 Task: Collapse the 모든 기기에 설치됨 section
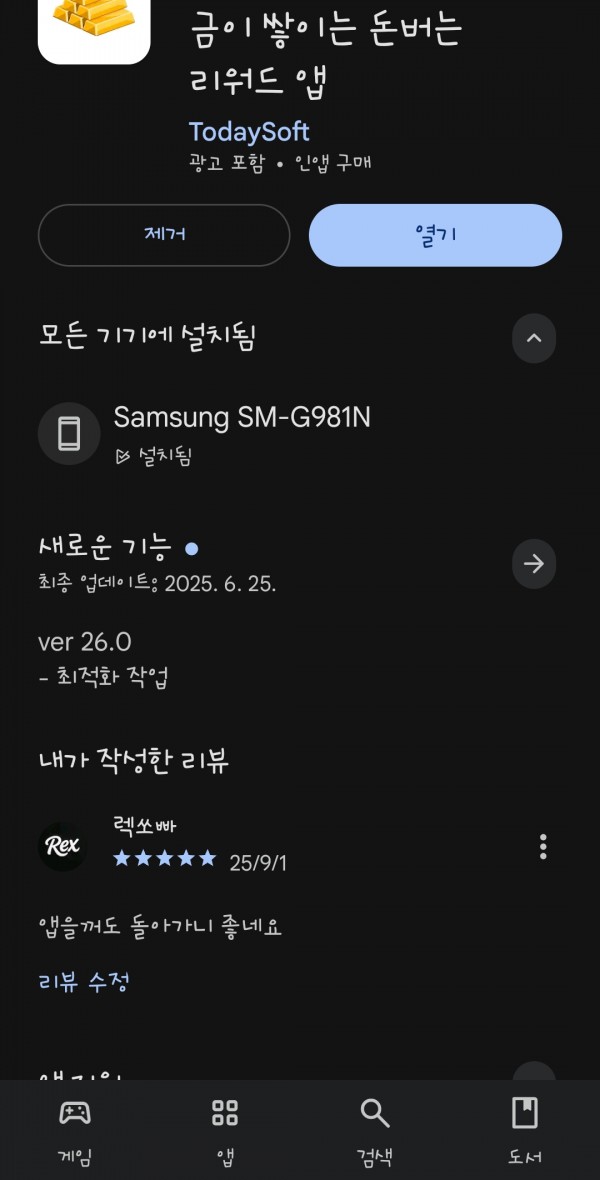[x=534, y=338]
